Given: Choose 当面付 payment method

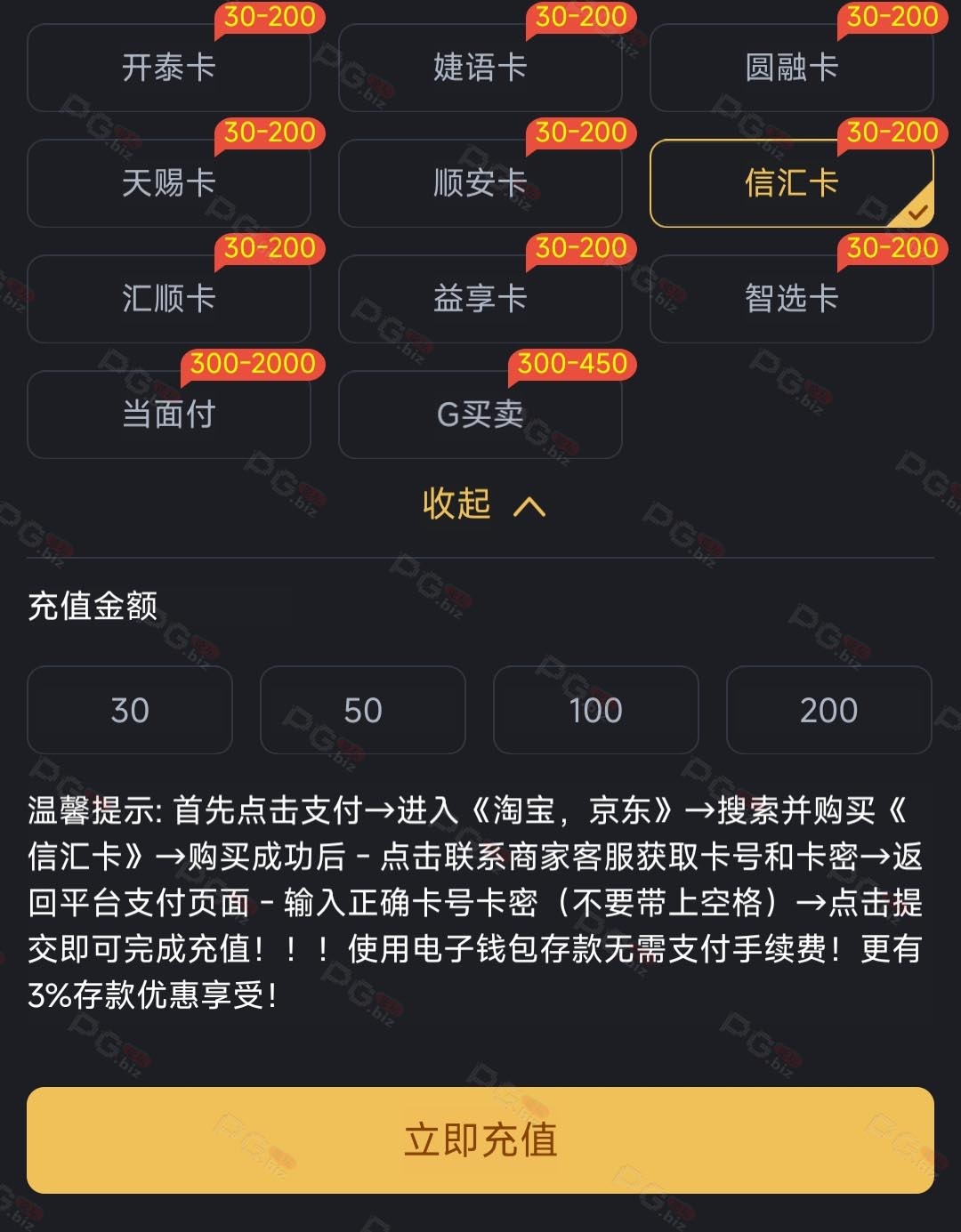Looking at the screenshot, I should click(x=169, y=415).
